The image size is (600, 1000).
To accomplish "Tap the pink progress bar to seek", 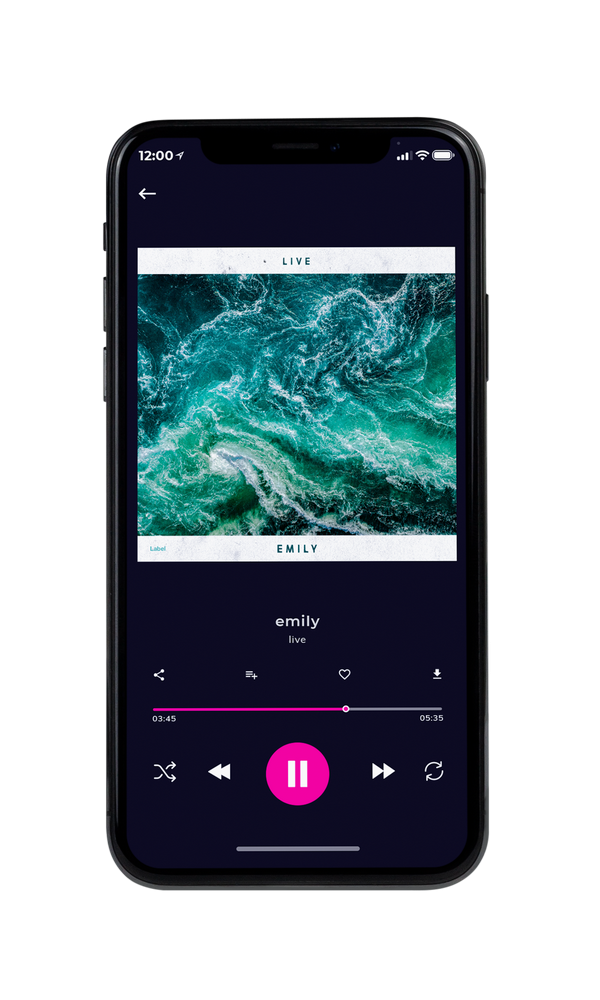I will click(297, 709).
